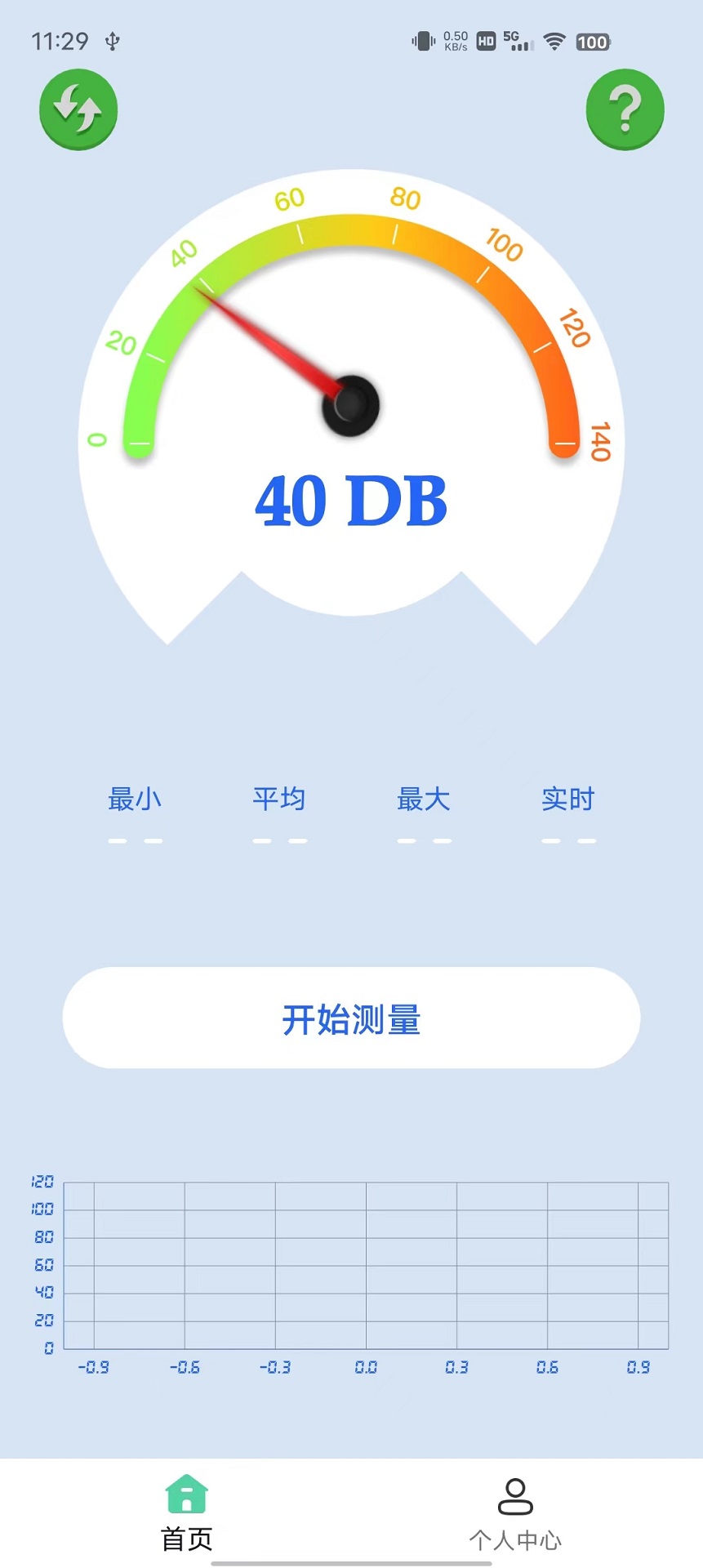Tap the Wi-Fi icon in status bar

[x=554, y=41]
